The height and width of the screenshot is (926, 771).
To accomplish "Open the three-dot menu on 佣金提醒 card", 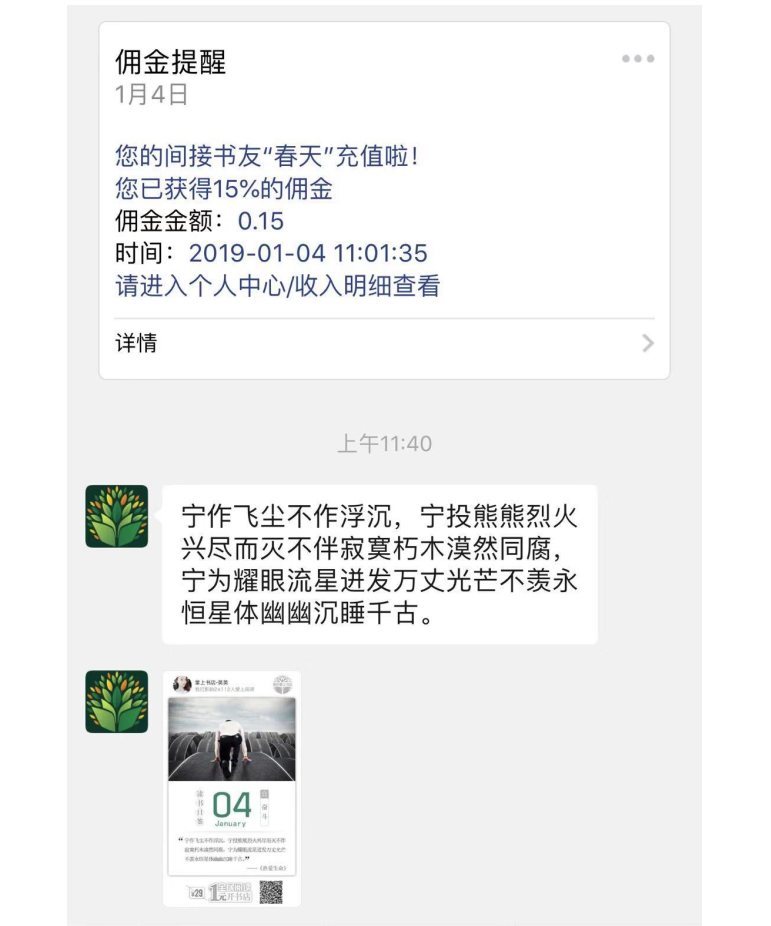I will coord(637,59).
